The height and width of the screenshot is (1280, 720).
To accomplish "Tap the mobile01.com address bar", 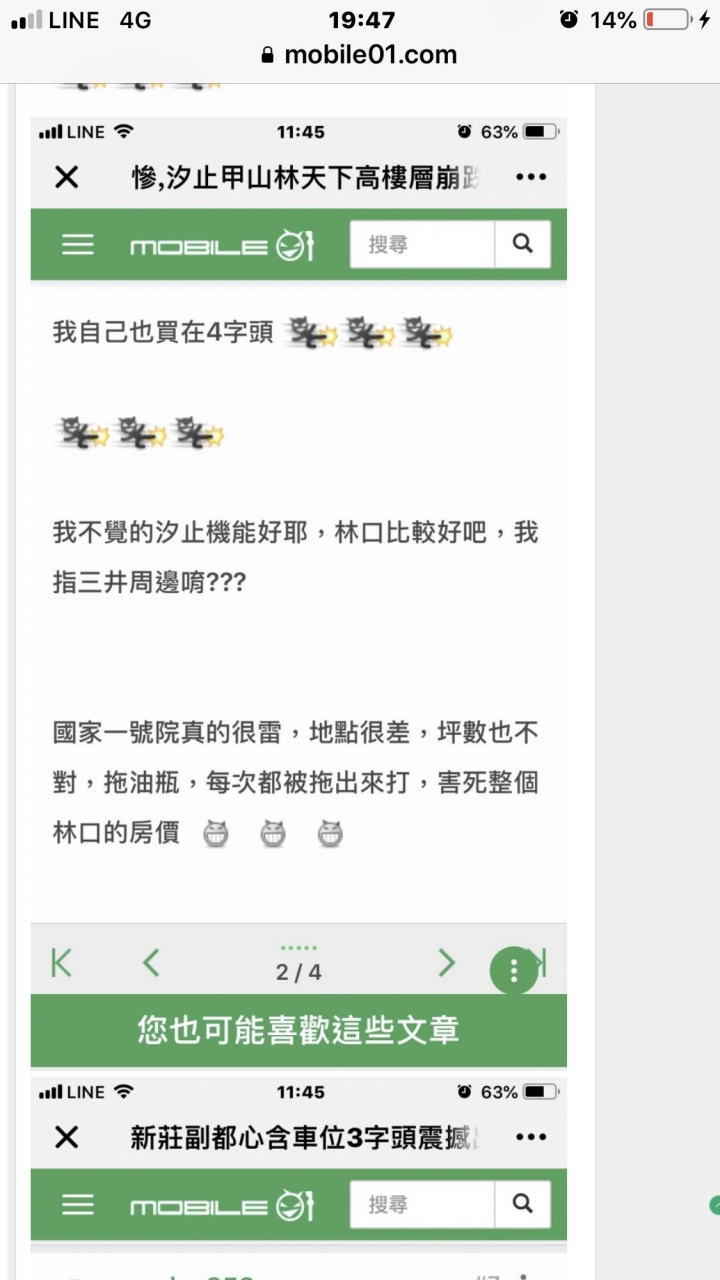I will pyautogui.click(x=359, y=55).
